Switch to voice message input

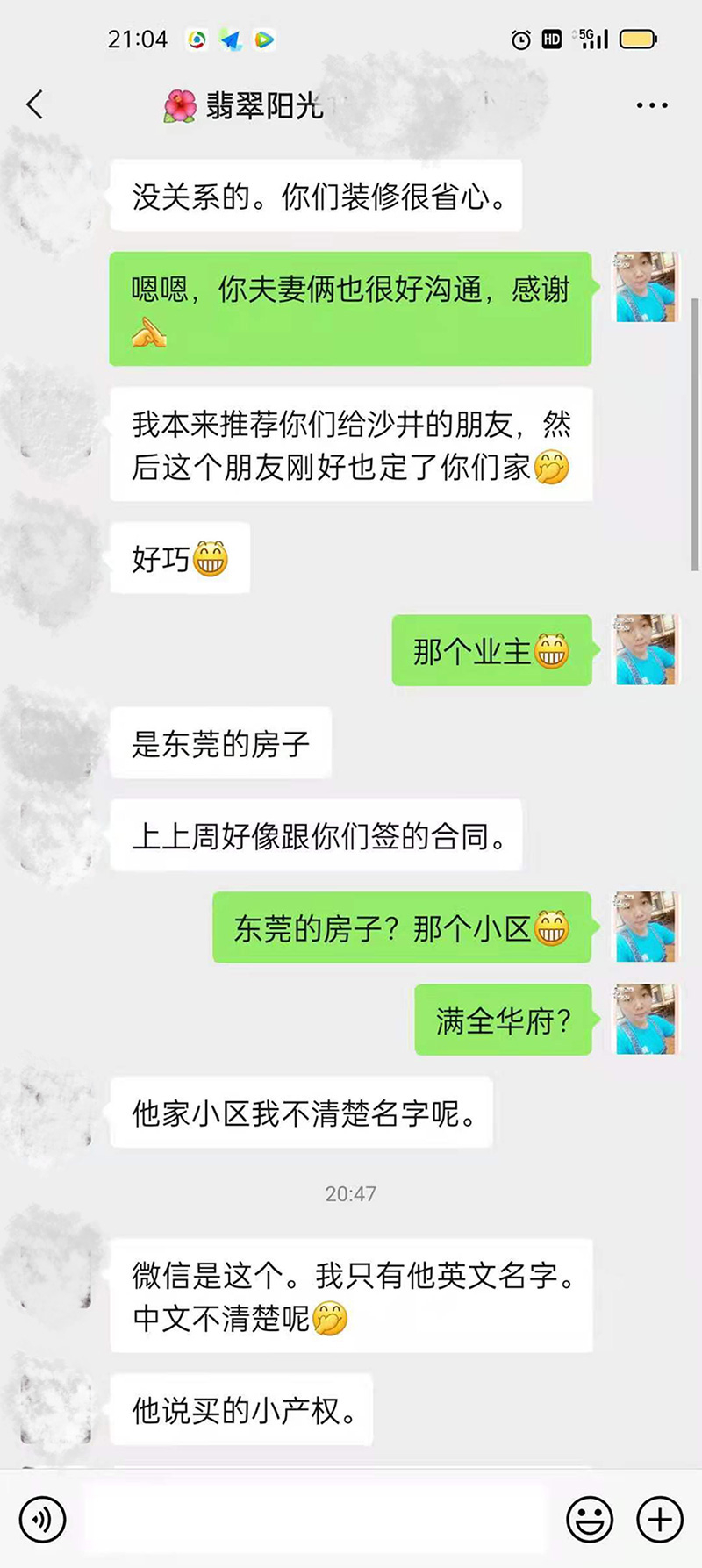pyautogui.click(x=42, y=1519)
